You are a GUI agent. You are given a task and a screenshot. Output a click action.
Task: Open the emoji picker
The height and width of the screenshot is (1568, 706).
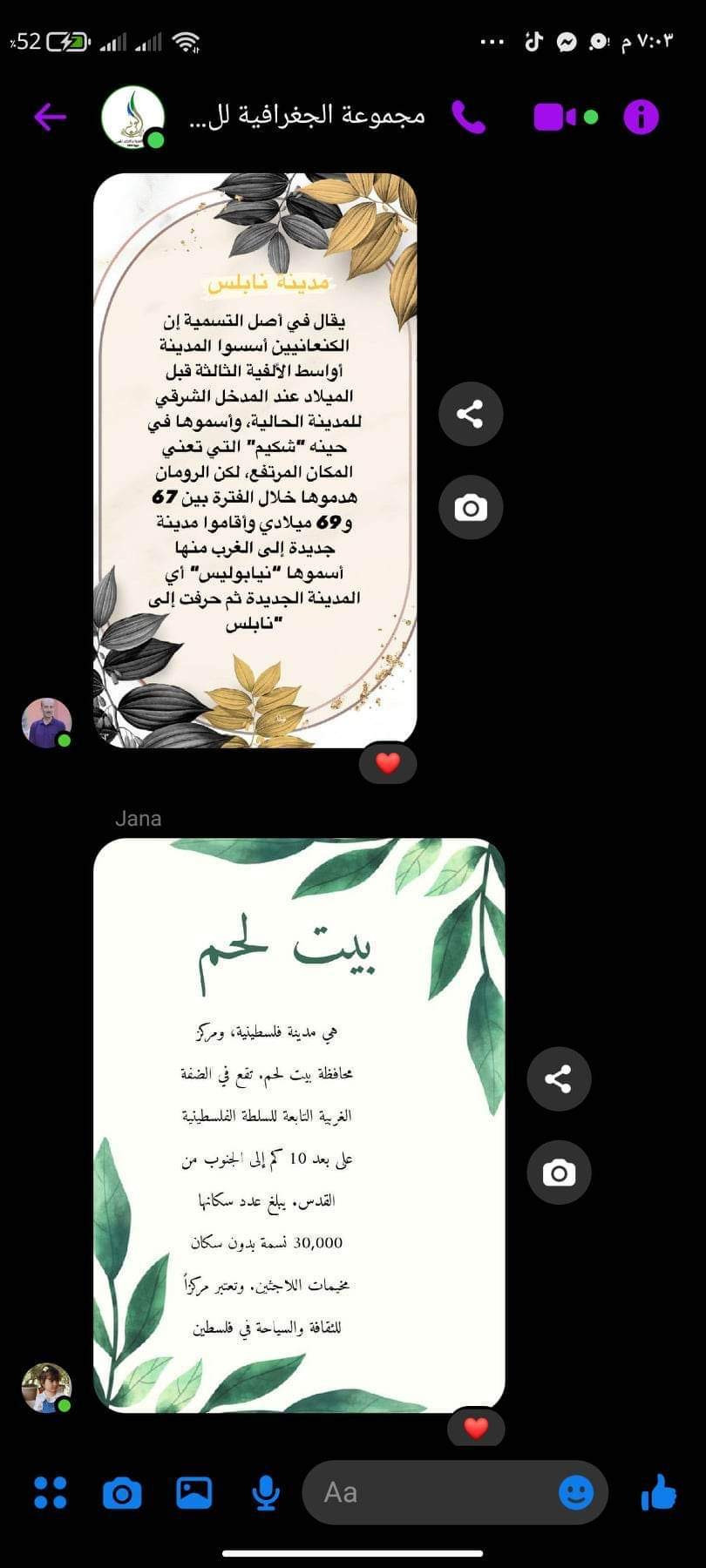(576, 1492)
